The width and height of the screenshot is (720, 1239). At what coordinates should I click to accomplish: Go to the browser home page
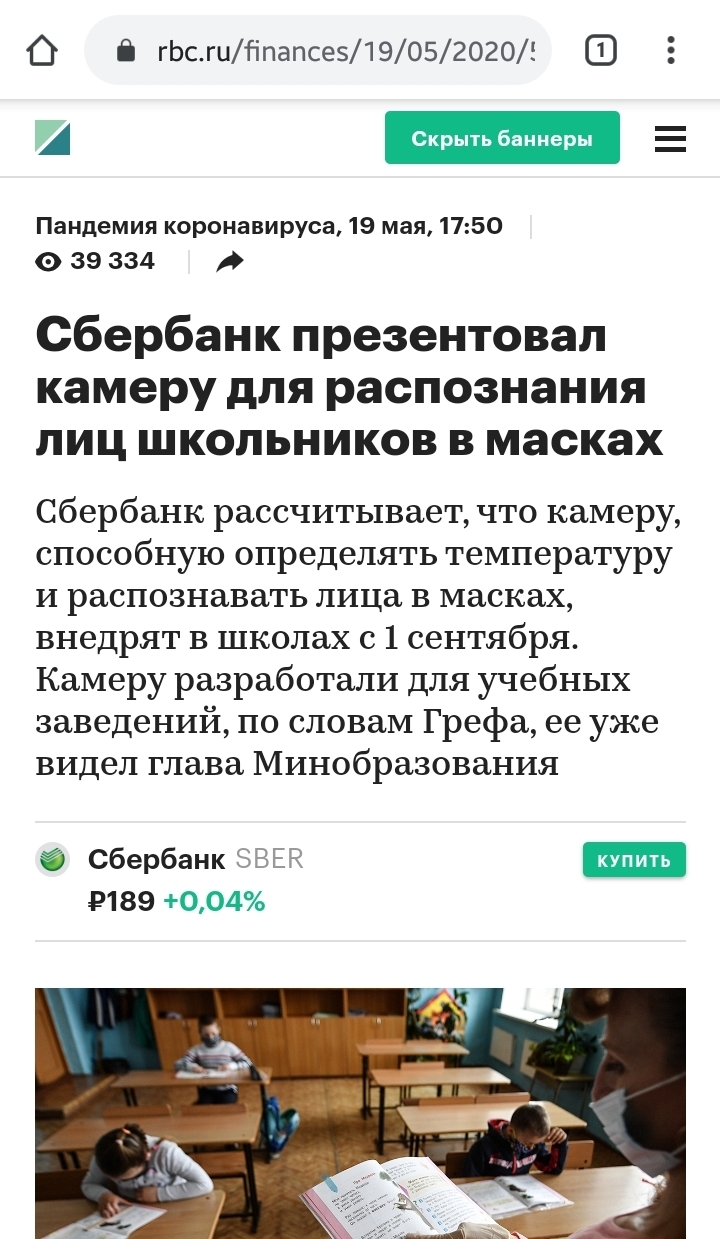42,50
